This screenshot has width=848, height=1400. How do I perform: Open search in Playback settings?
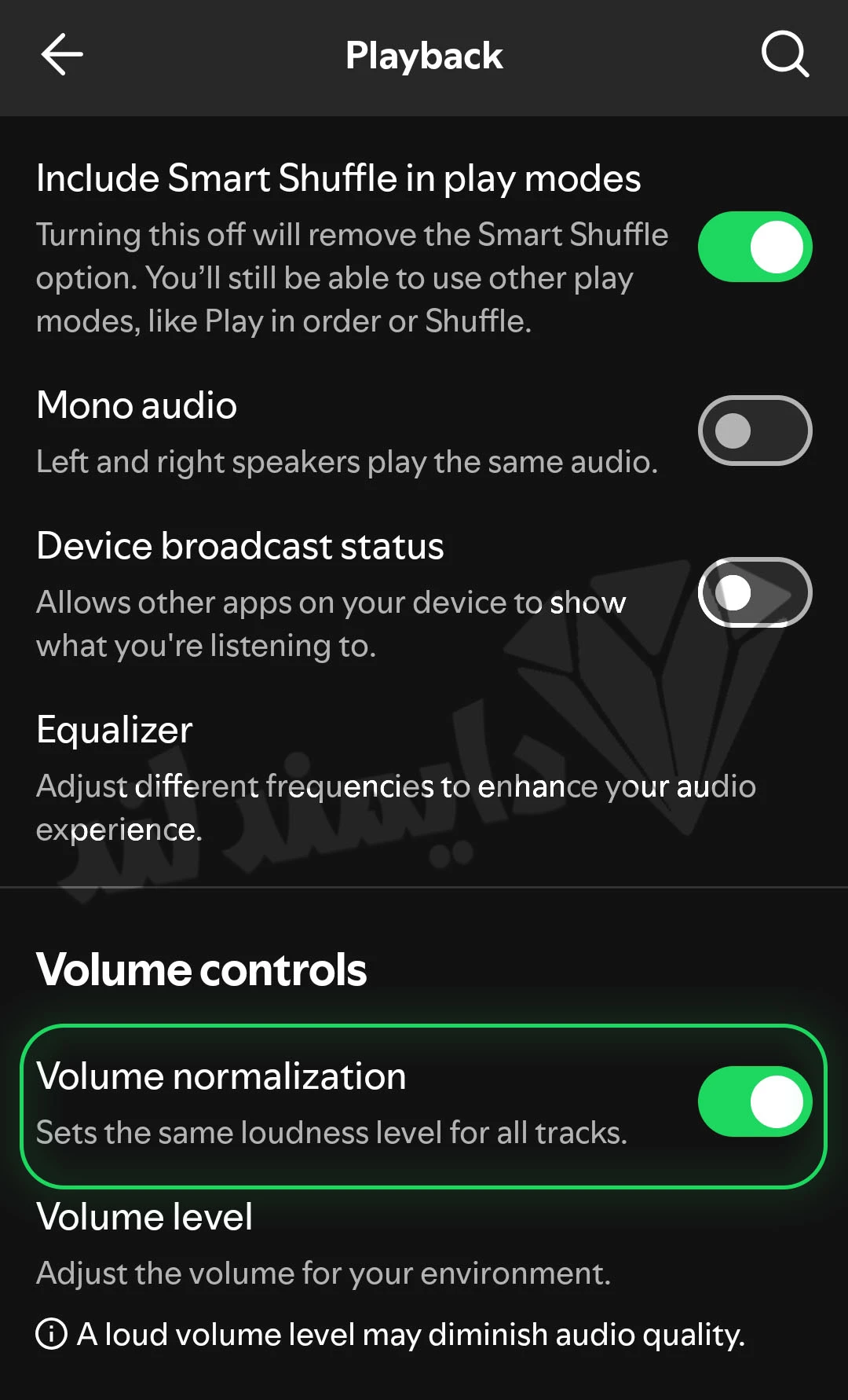[785, 55]
